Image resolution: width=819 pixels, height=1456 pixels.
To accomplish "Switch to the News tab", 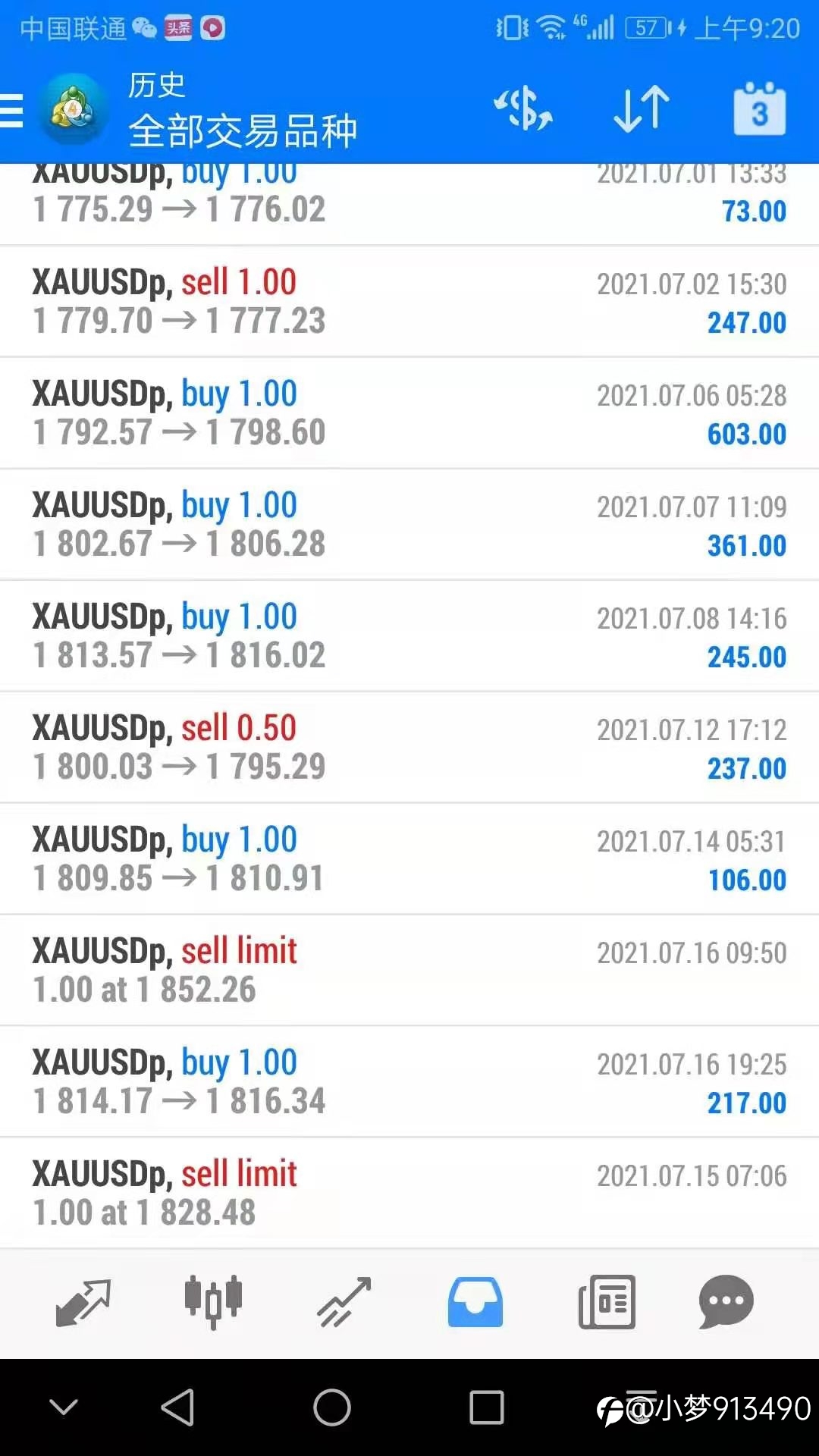I will [x=607, y=1303].
